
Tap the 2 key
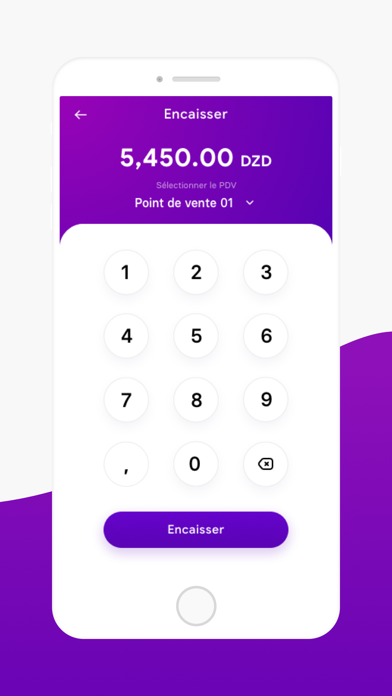click(x=196, y=272)
